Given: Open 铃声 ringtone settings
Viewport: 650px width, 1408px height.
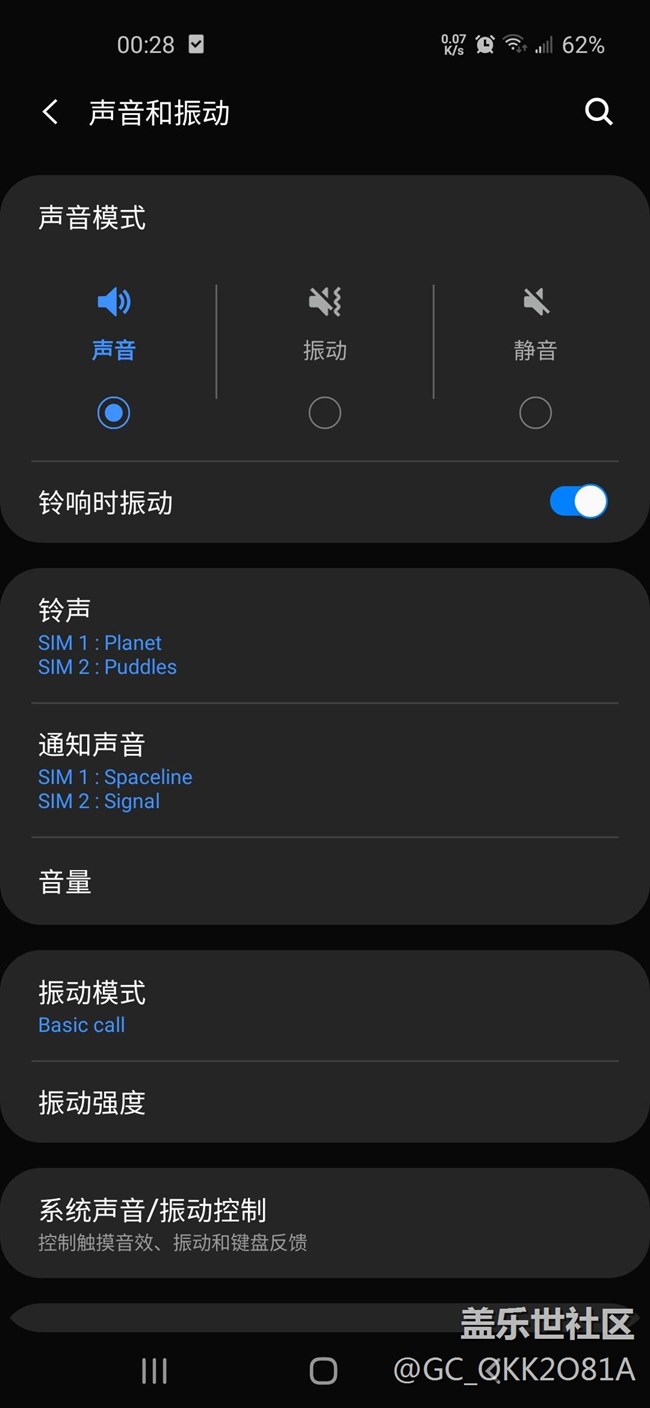Looking at the screenshot, I should (325, 636).
